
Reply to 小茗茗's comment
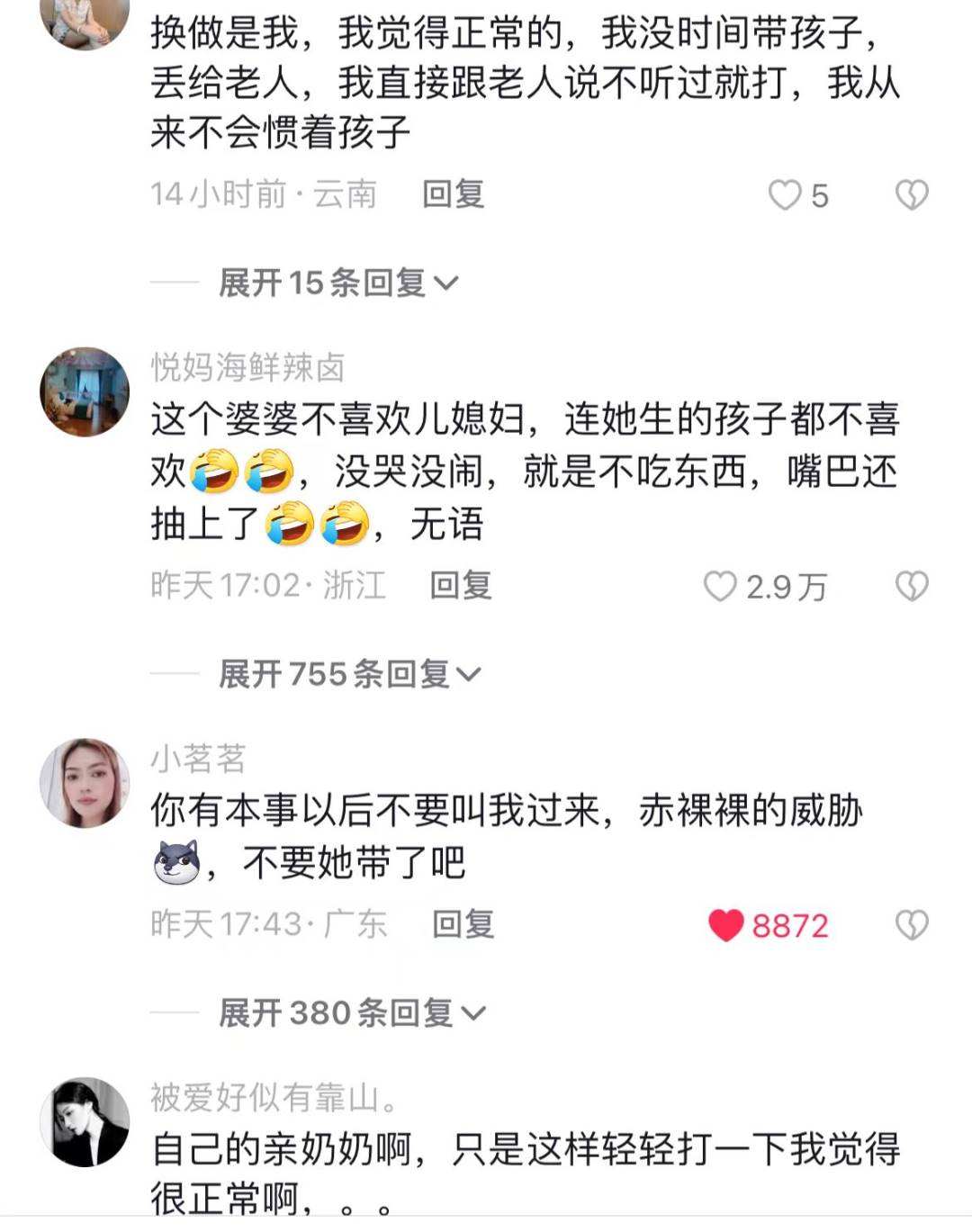463,924
